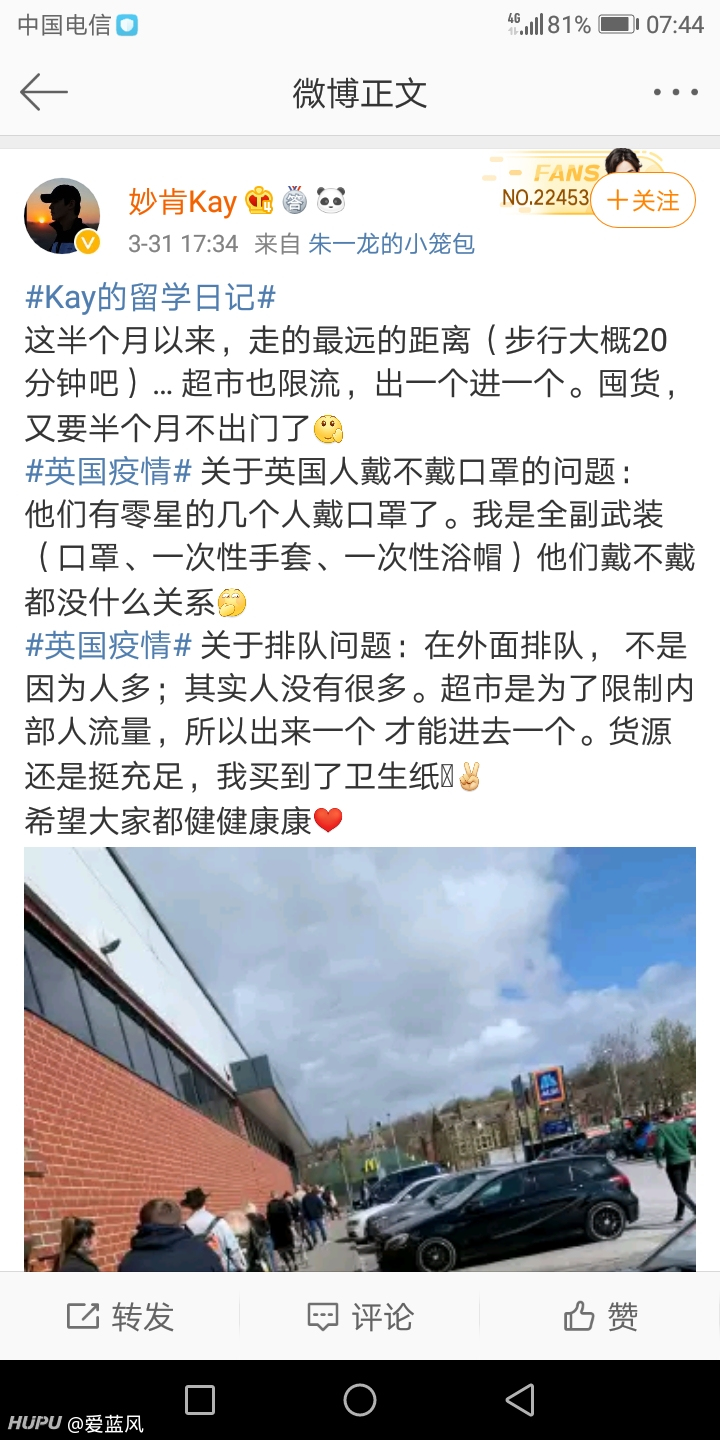This screenshot has width=720, height=1440.
Task: Like this post via 赞
Action: [x=600, y=1317]
